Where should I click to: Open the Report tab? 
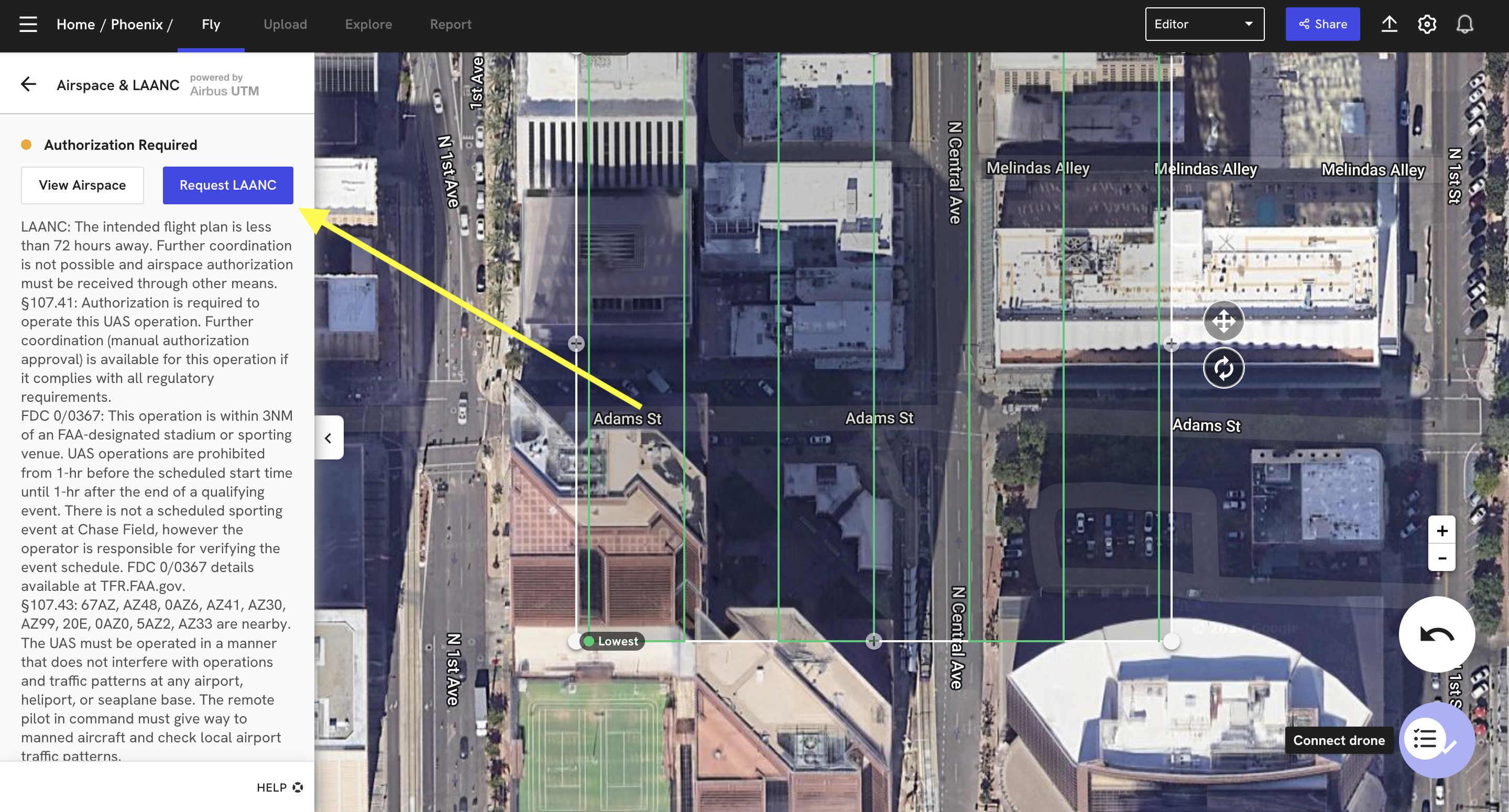click(x=450, y=25)
